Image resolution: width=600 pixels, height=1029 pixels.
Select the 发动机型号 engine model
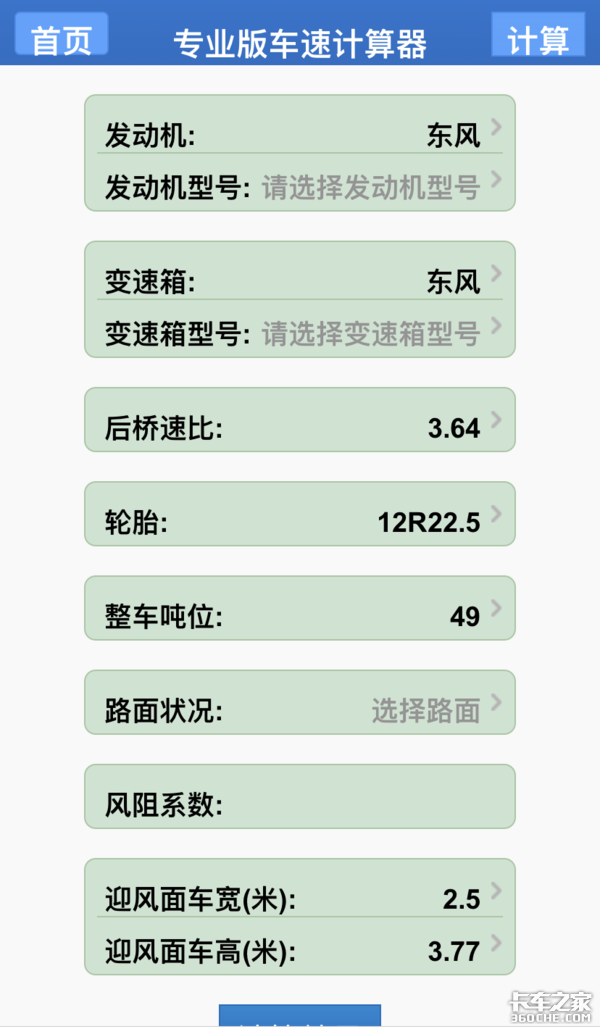tap(300, 186)
